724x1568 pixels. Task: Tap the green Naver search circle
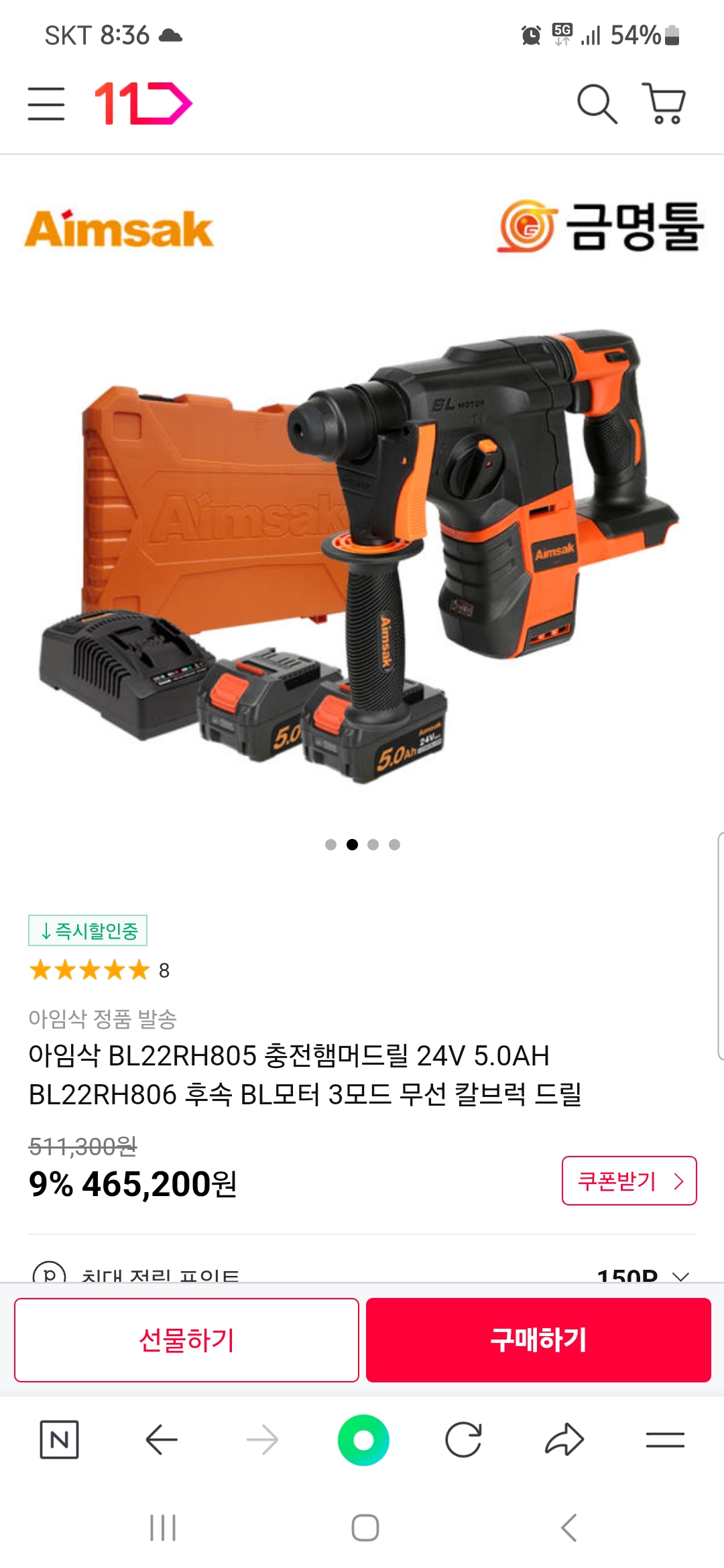(x=363, y=1439)
